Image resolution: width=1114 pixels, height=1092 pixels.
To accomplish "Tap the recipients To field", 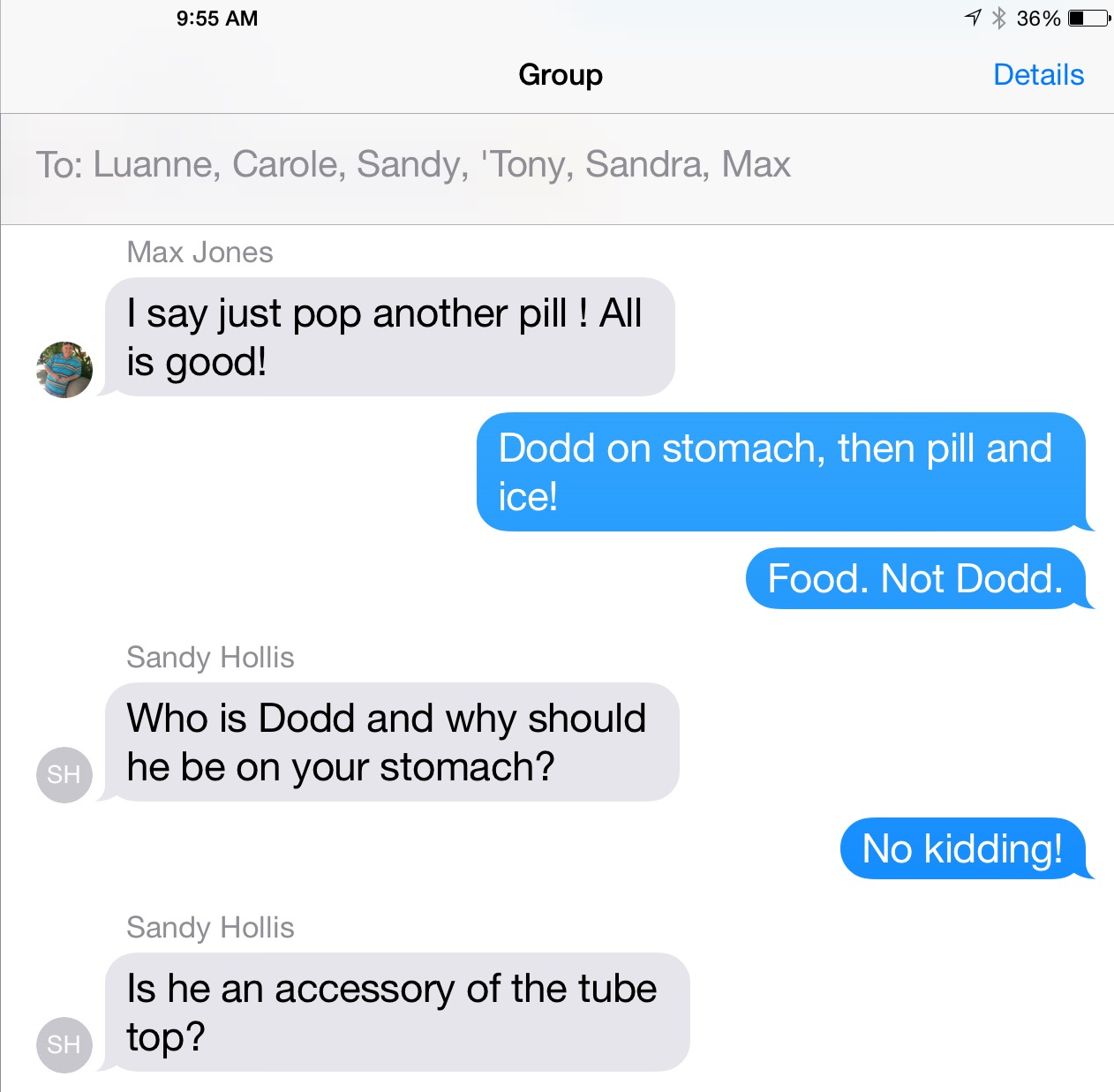I will 413,165.
